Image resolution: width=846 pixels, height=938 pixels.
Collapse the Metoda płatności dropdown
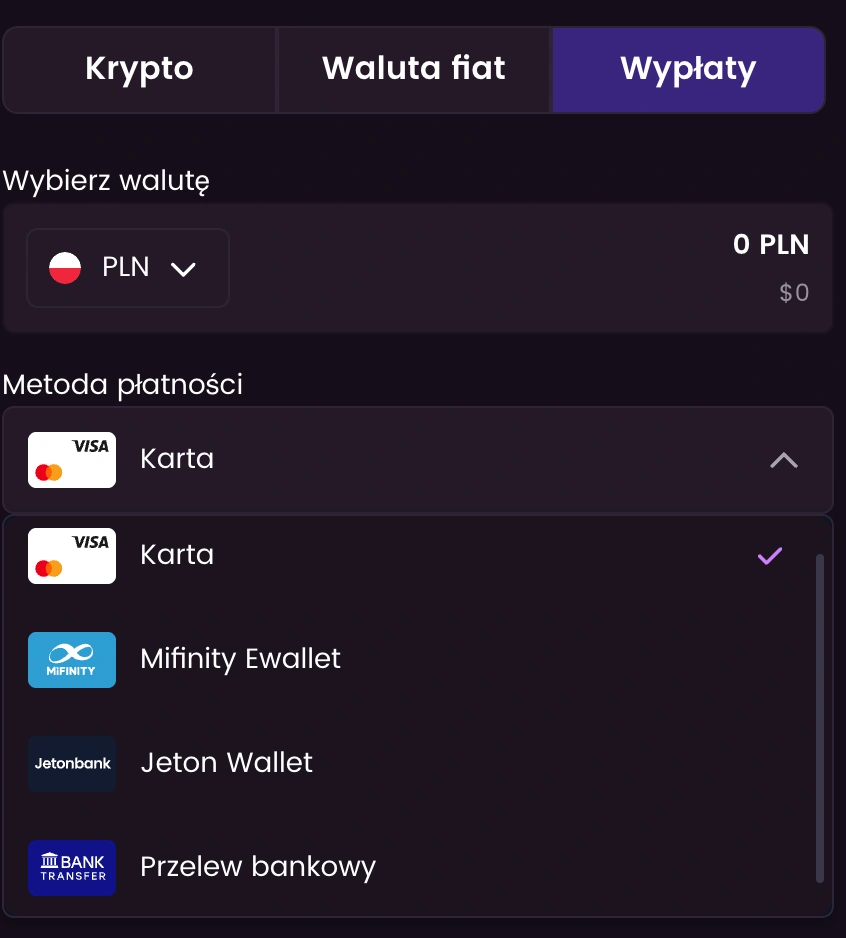(x=783, y=460)
